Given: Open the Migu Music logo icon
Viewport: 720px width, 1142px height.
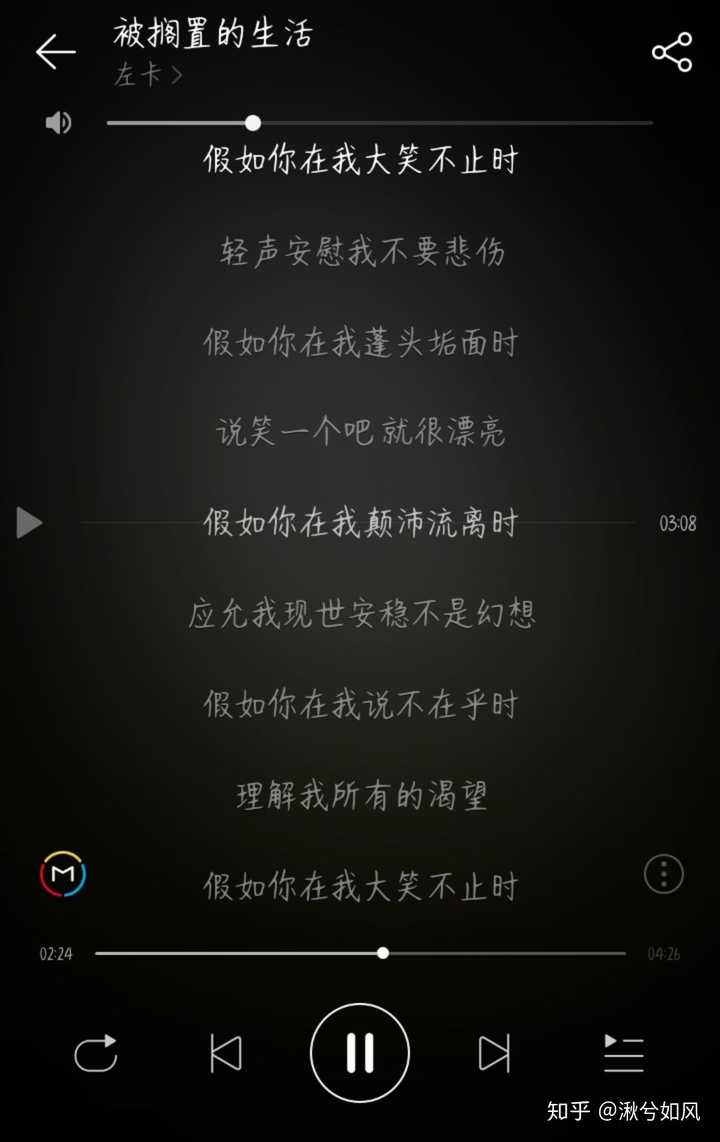Looking at the screenshot, I should [x=63, y=873].
